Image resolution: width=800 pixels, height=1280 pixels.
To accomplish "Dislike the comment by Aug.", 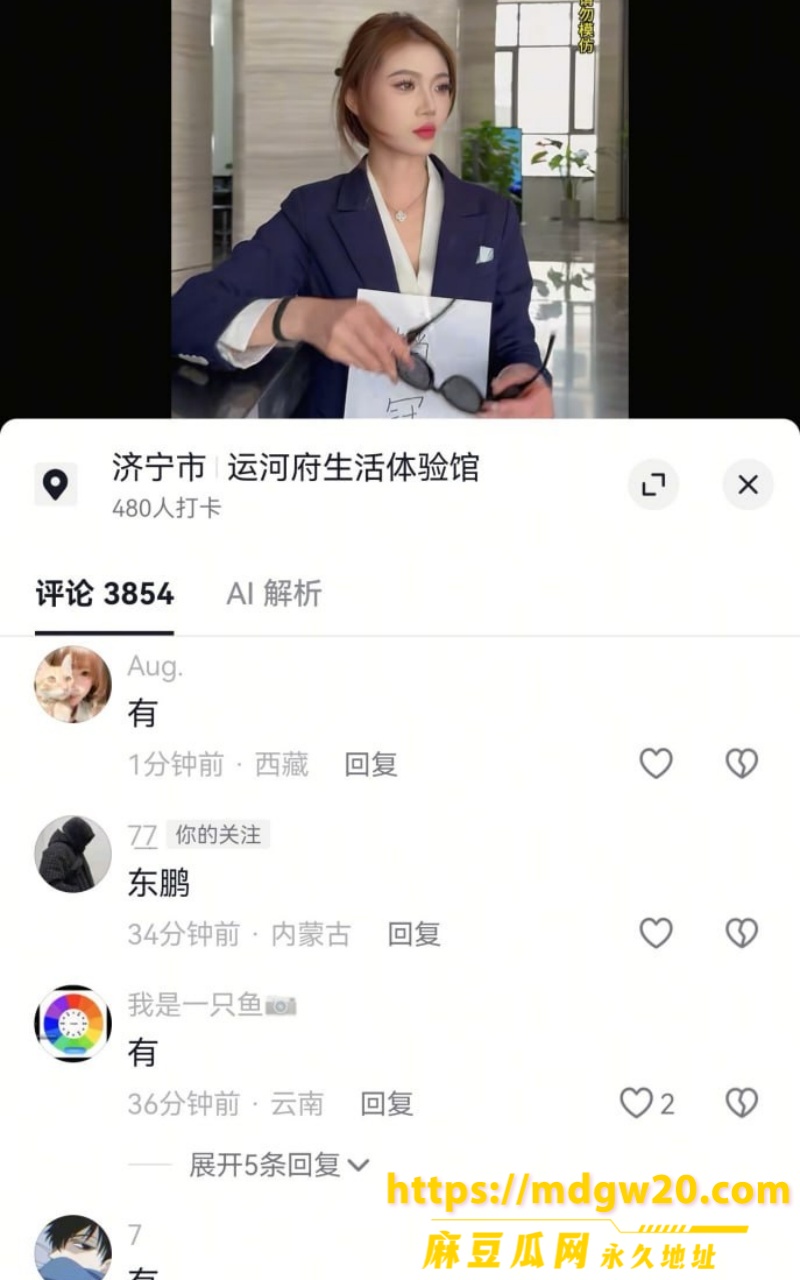I will click(x=741, y=764).
